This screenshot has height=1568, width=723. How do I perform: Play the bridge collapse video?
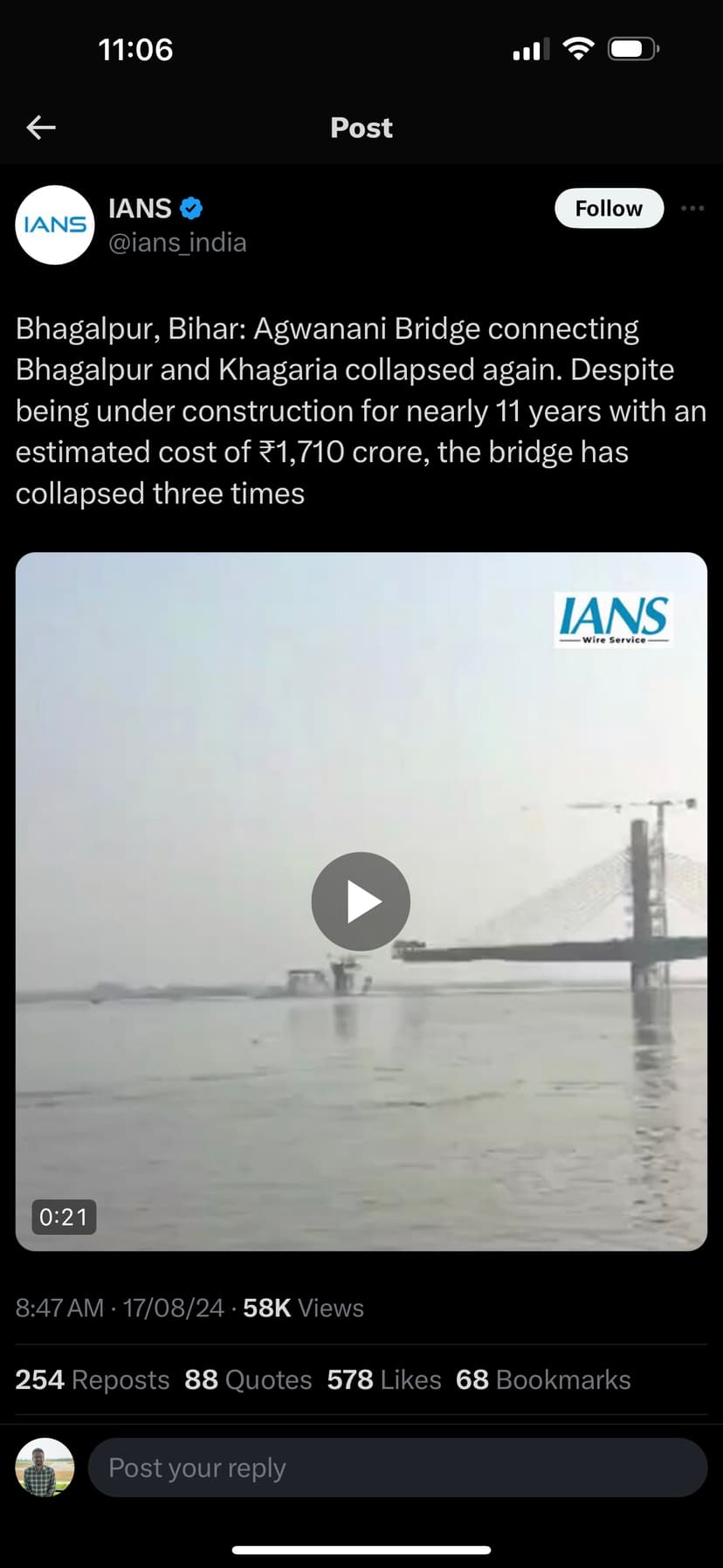(x=361, y=901)
